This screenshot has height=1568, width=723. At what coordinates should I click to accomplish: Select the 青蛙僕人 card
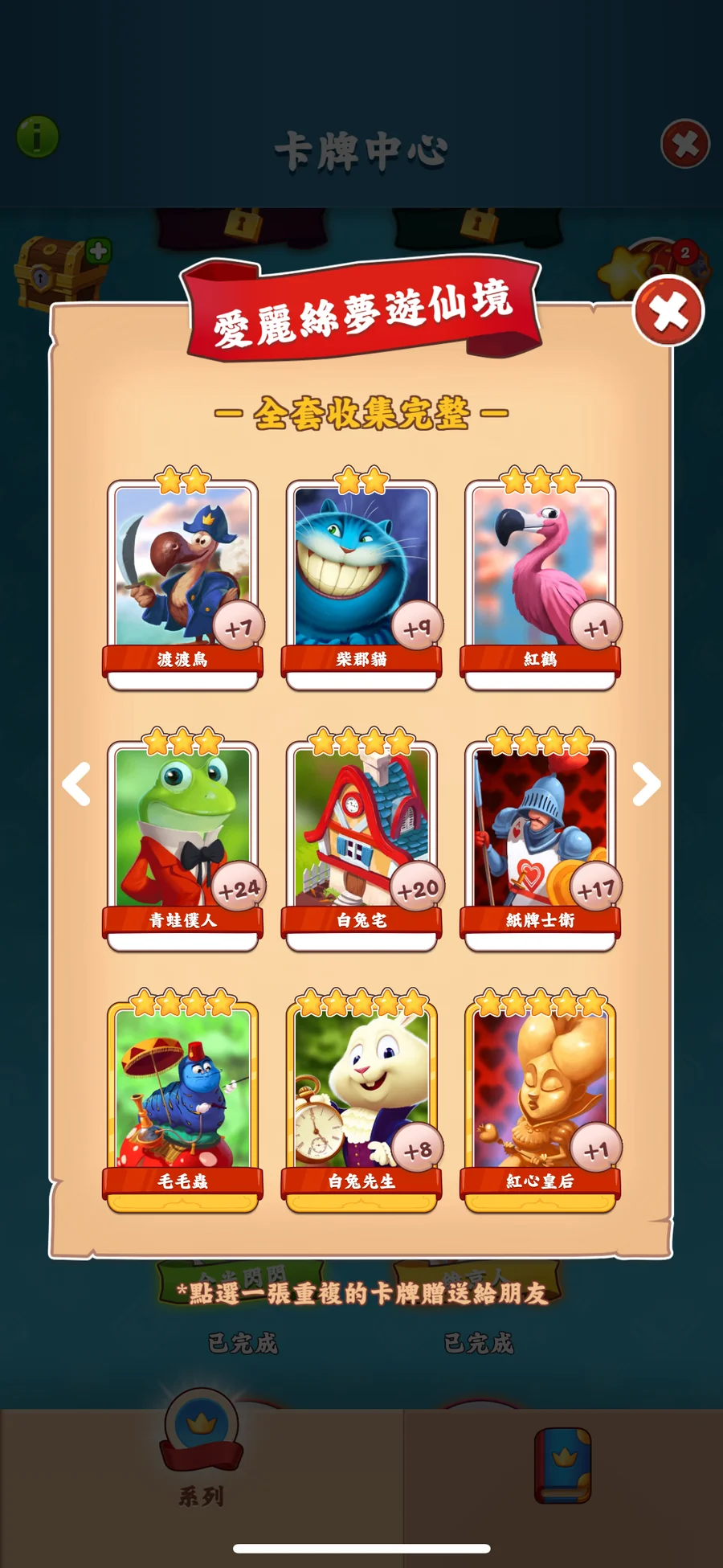click(182, 836)
